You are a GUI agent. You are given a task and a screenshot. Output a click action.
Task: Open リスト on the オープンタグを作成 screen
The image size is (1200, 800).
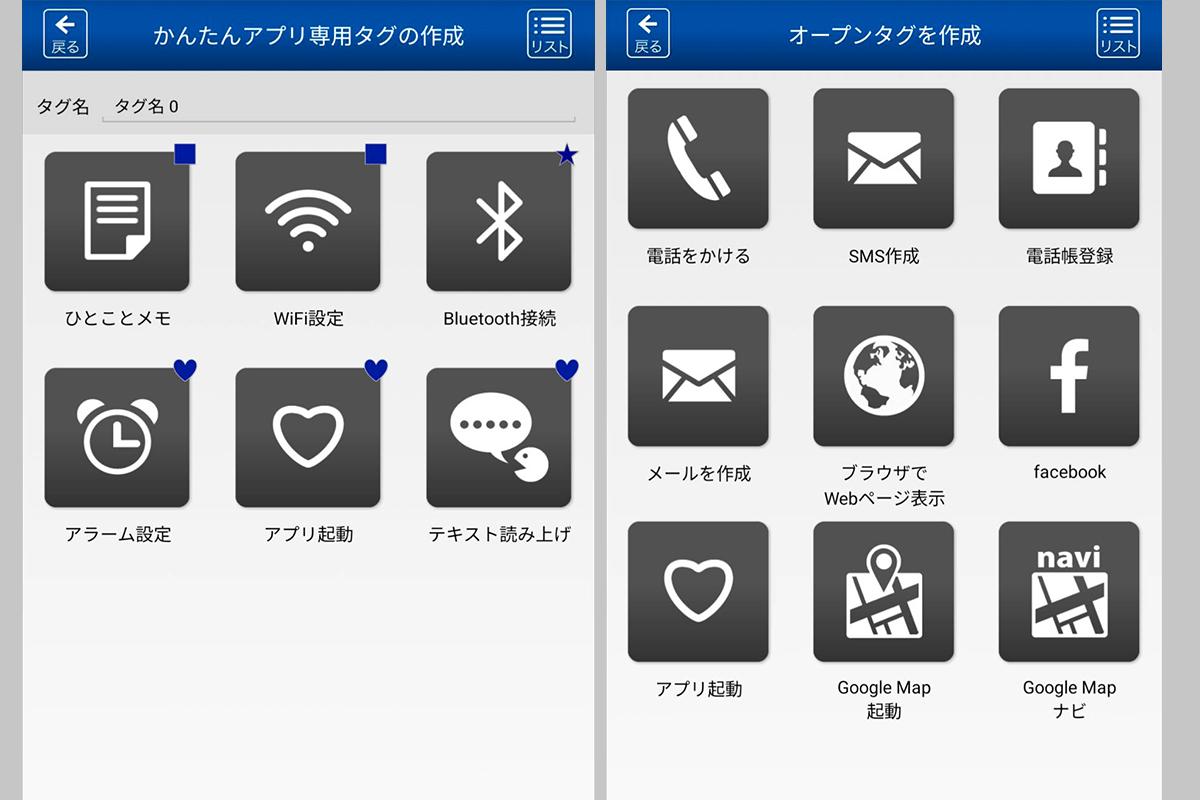[x=1118, y=34]
